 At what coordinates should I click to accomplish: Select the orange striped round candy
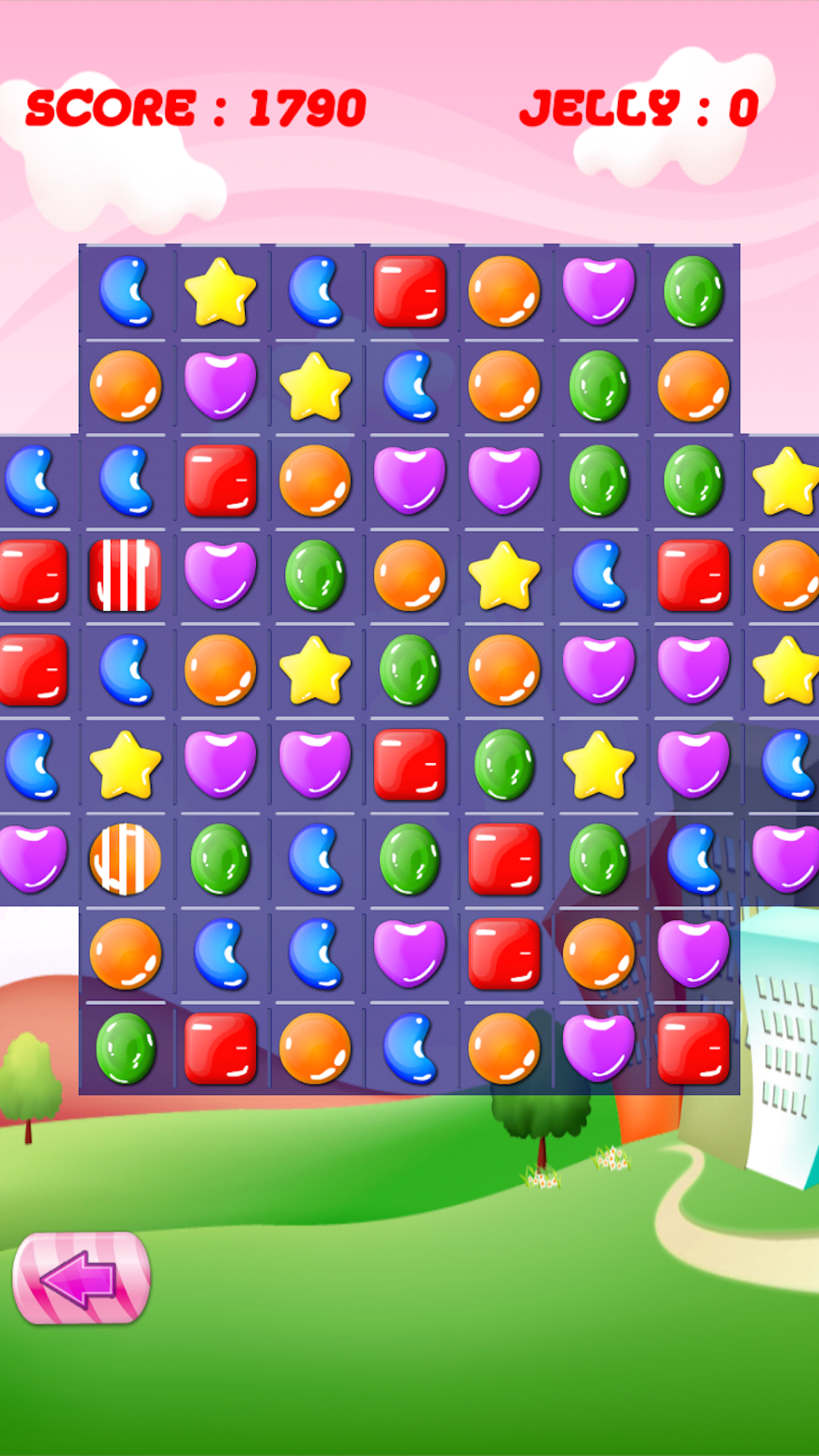[125, 859]
